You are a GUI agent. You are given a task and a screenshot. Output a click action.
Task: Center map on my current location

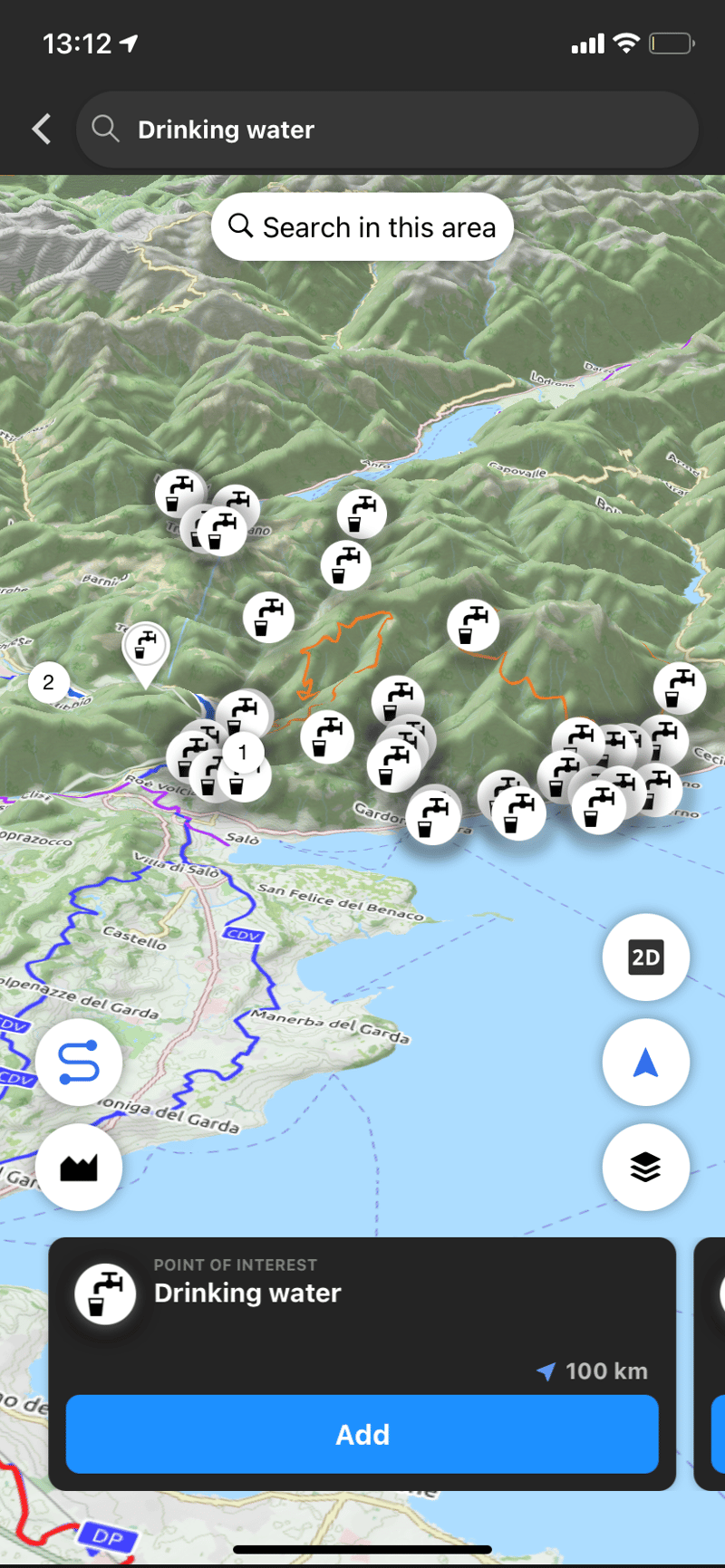coord(645,1062)
